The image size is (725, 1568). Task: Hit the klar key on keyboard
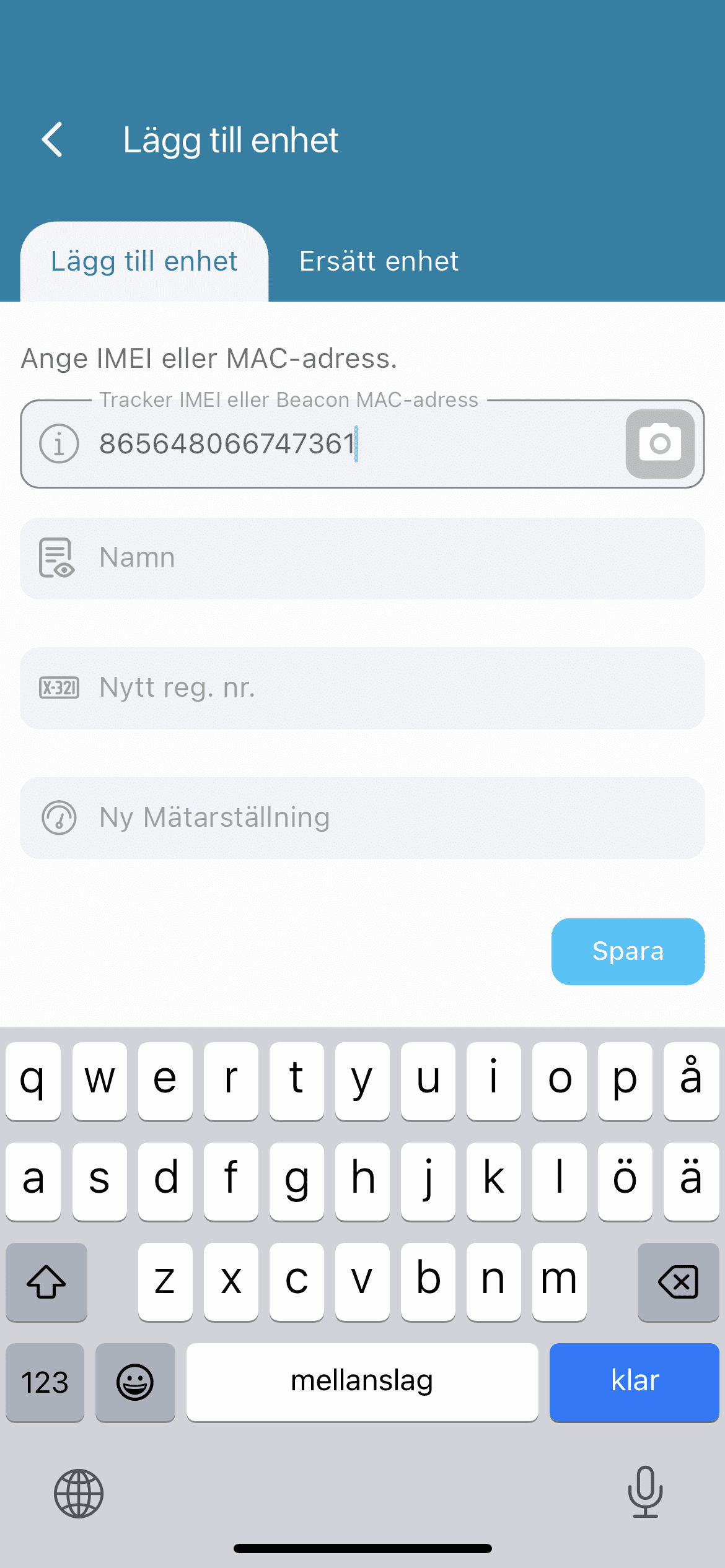tap(634, 1382)
